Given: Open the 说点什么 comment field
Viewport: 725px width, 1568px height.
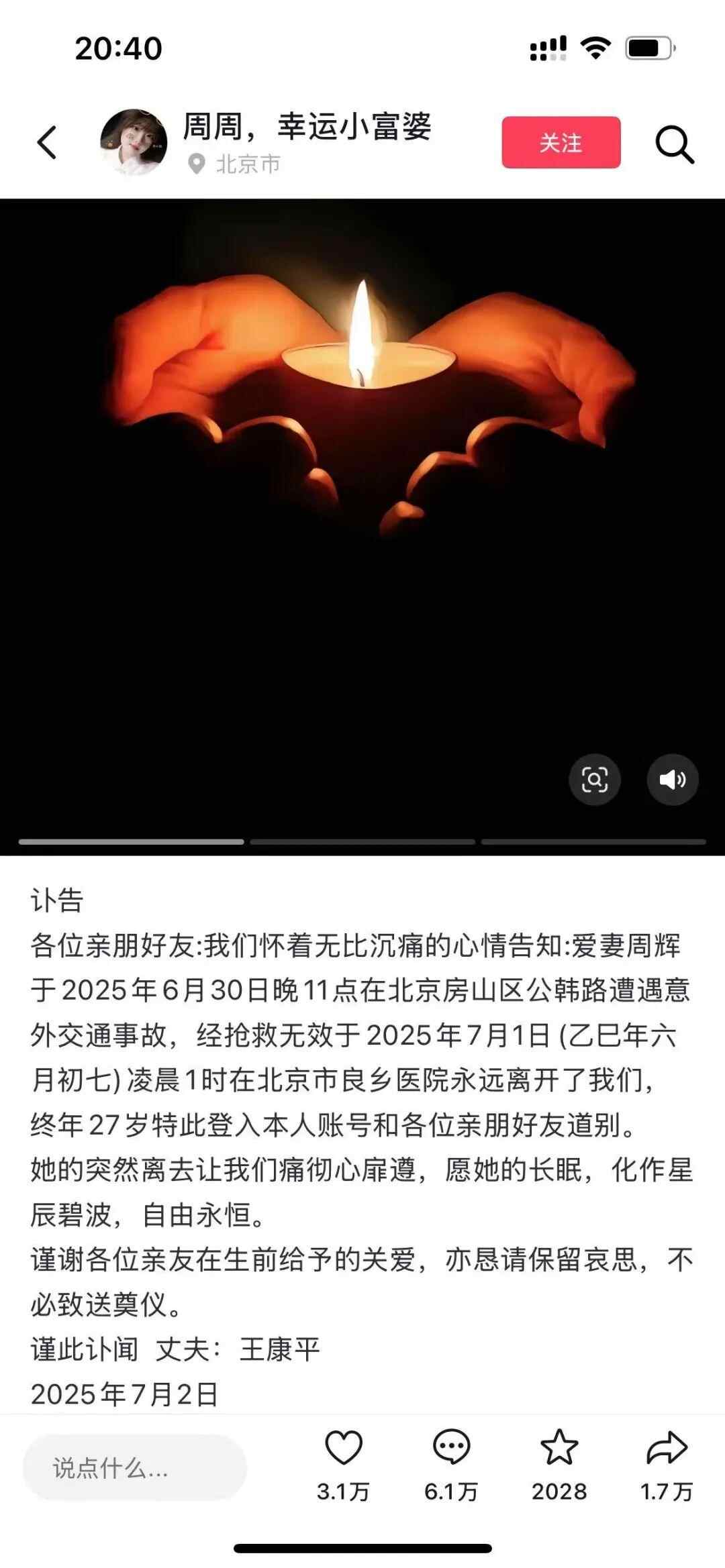Looking at the screenshot, I should coord(134,1468).
